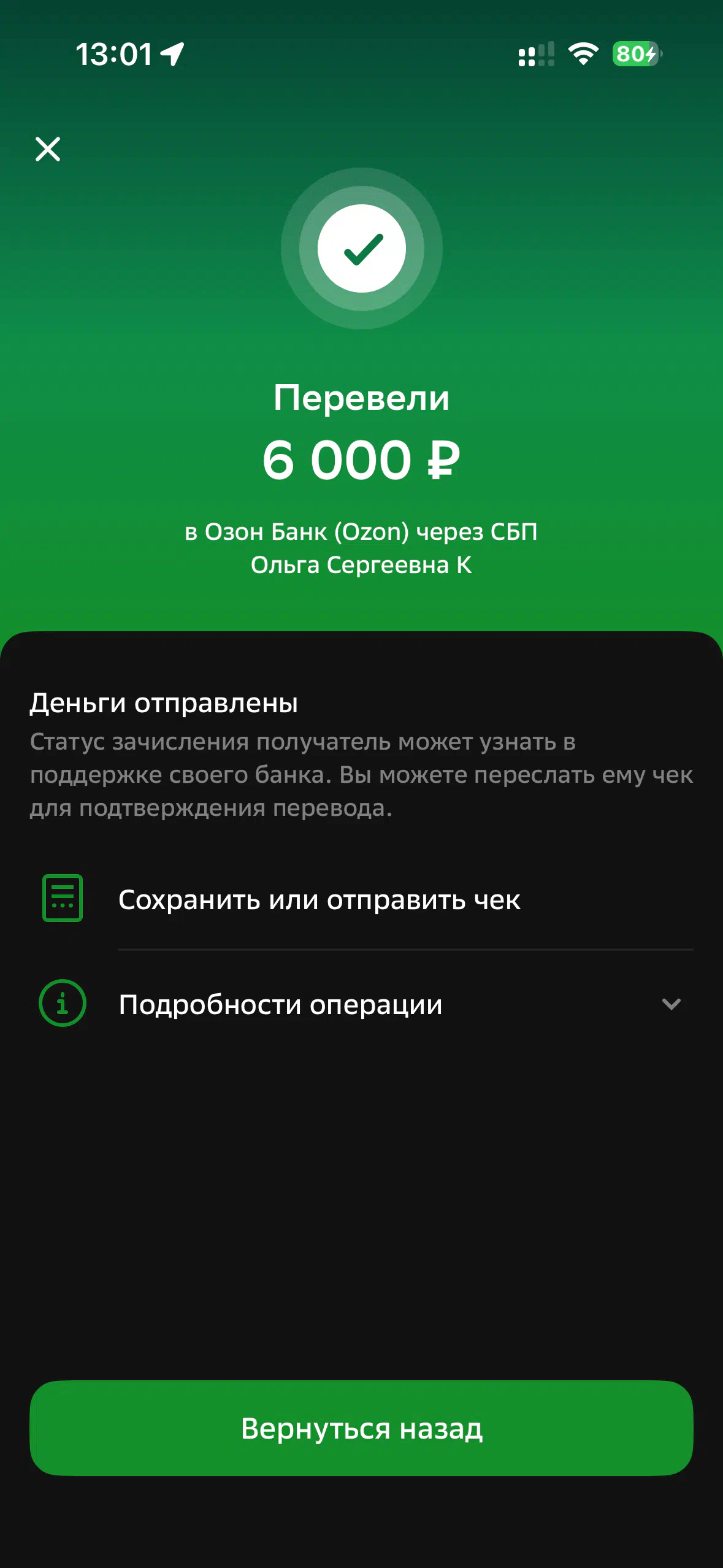Expand 'Подробности операции'
The width and height of the screenshot is (723, 1568).
coord(362,1004)
